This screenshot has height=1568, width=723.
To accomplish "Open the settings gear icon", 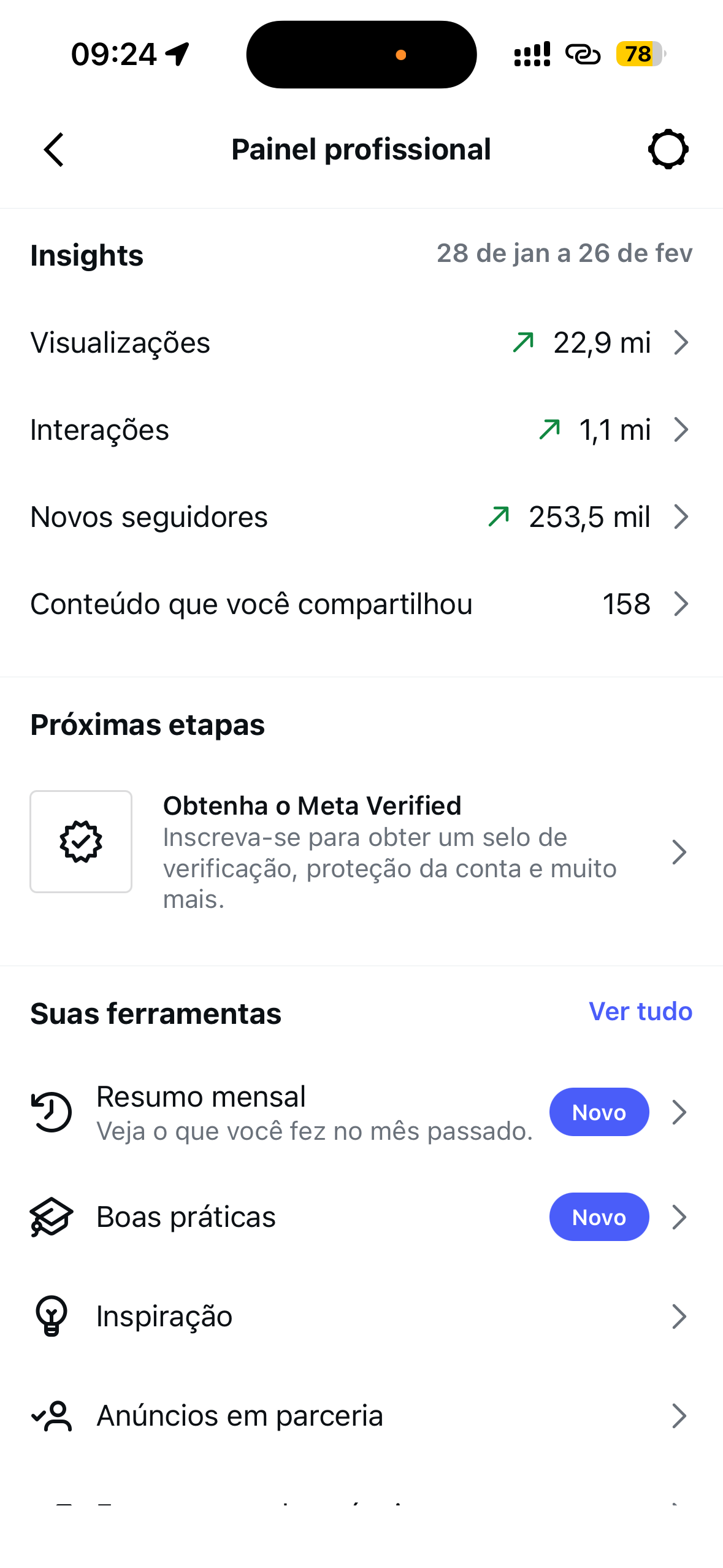I will click(668, 150).
